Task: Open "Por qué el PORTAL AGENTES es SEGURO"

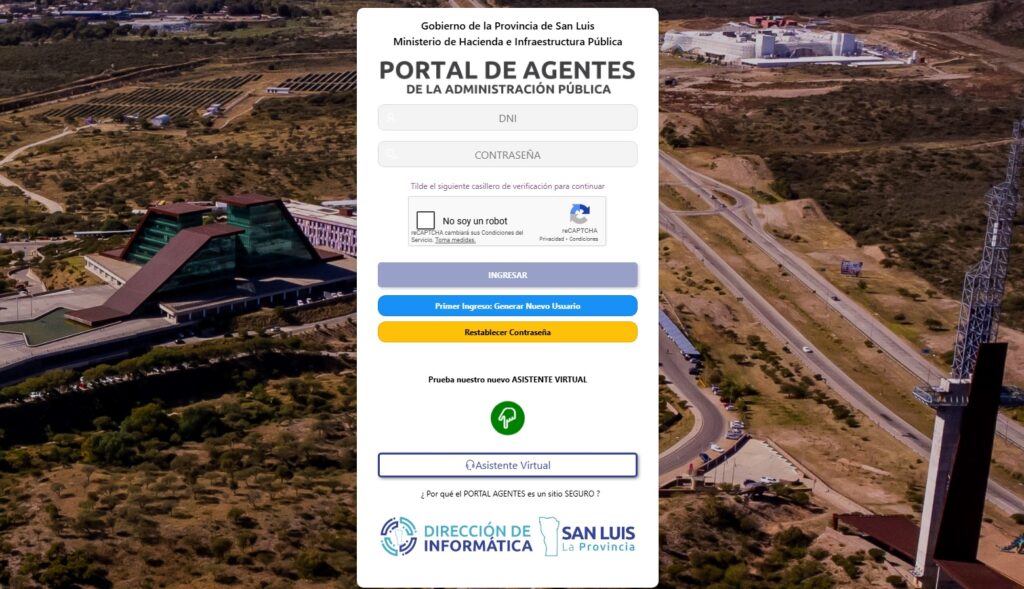Action: pyautogui.click(x=510, y=494)
